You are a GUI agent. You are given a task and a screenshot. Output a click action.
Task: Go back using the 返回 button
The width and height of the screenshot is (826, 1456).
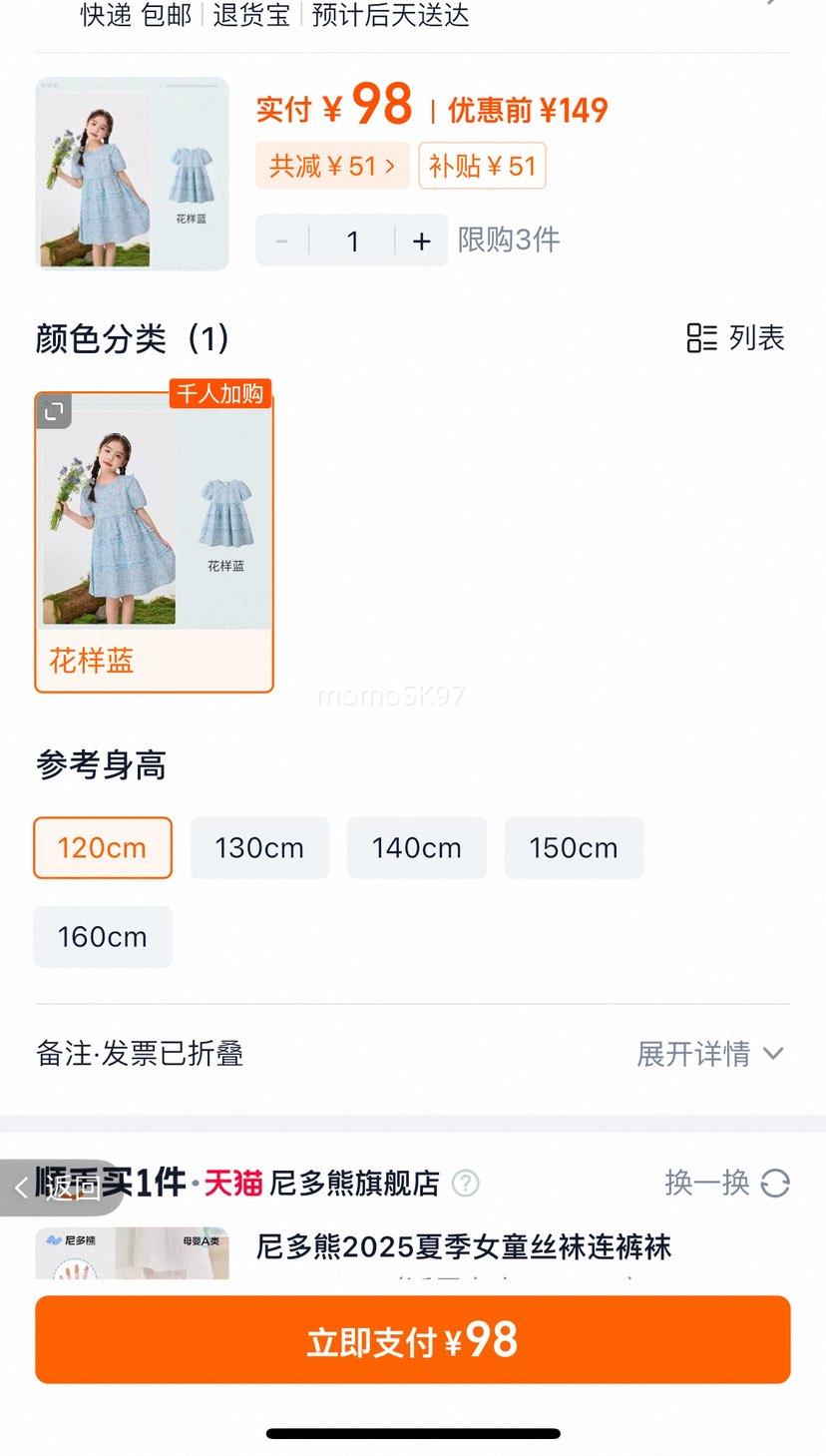coord(60,1188)
